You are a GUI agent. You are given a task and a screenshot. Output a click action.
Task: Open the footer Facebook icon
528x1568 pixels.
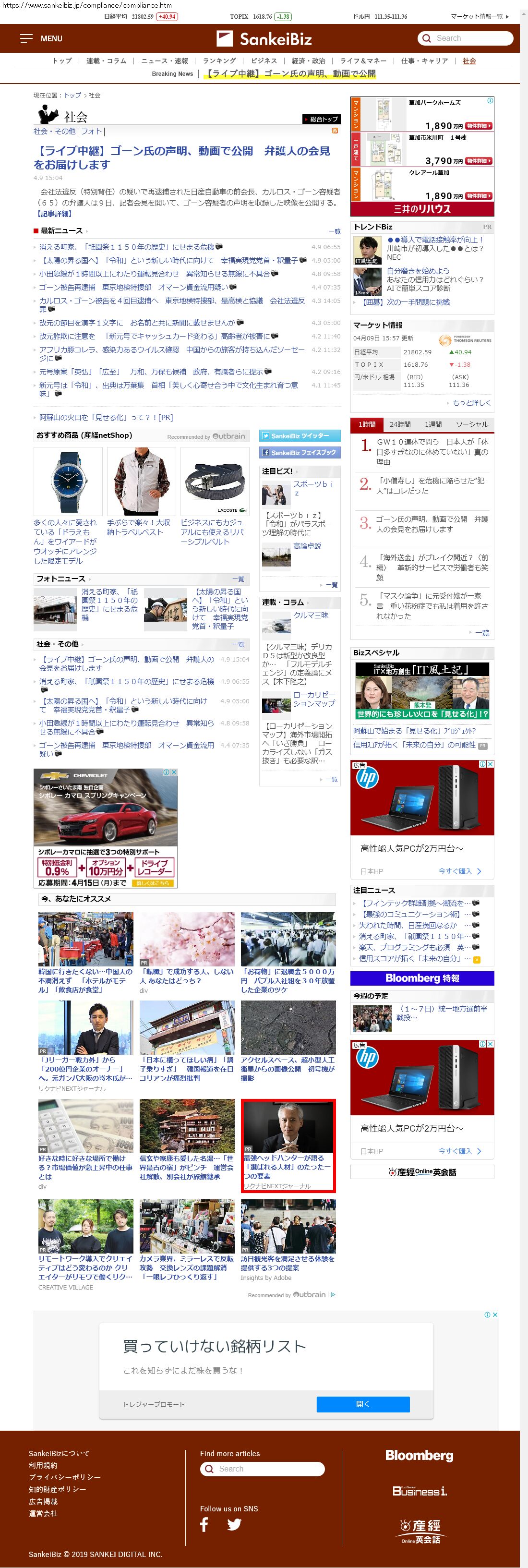204,1524
